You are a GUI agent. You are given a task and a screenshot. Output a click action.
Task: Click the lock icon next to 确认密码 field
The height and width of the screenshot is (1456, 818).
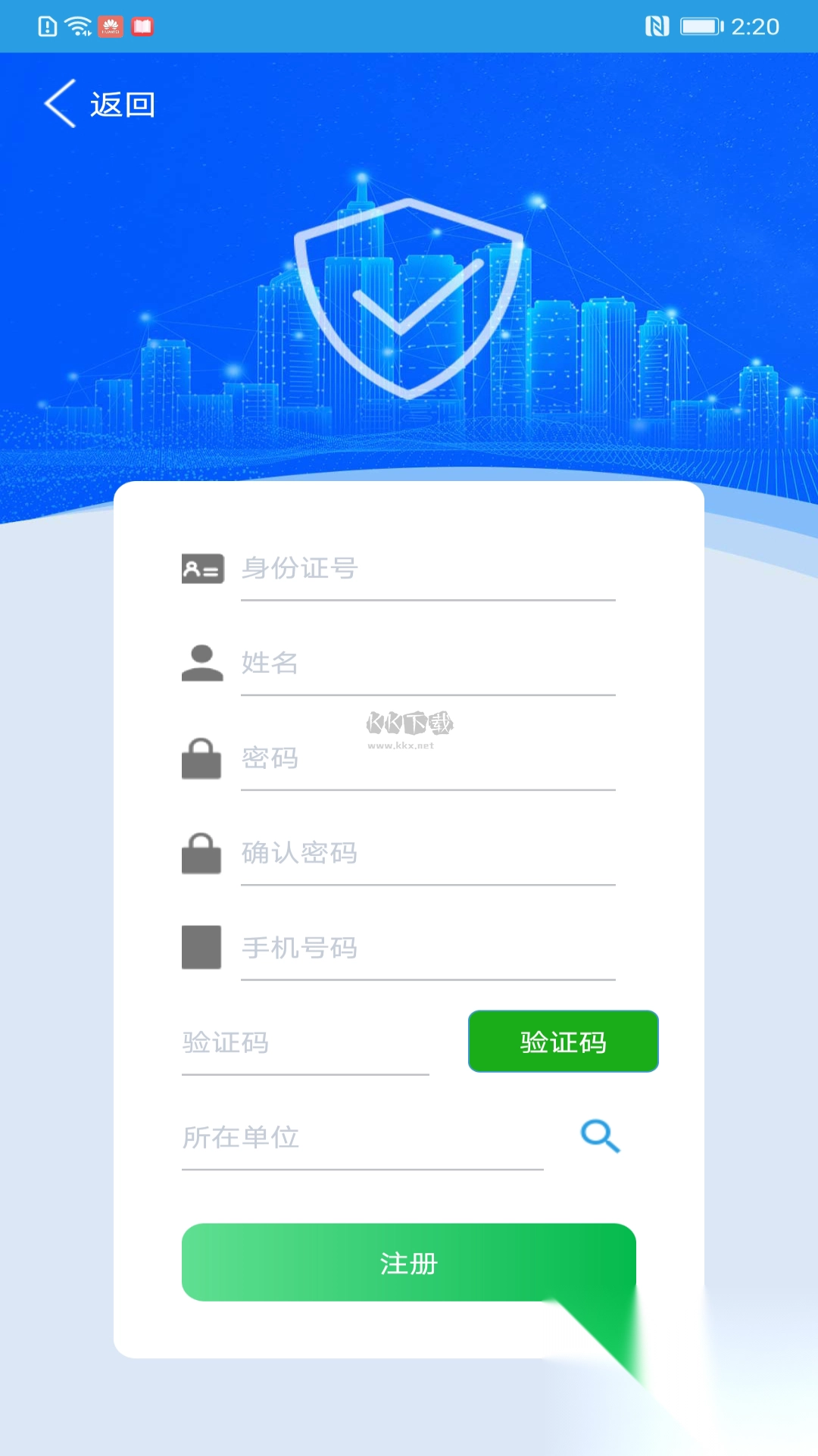pyautogui.click(x=201, y=854)
